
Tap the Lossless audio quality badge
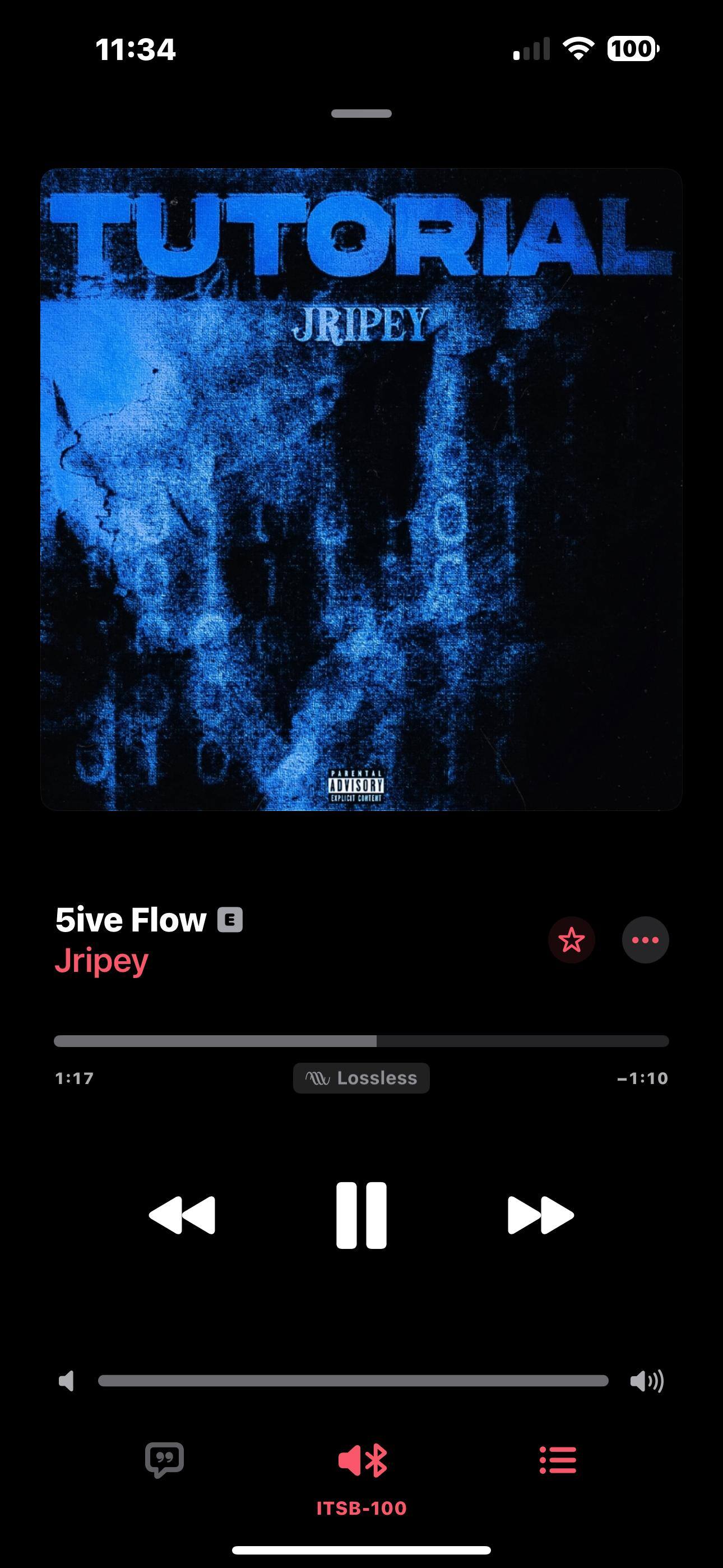click(361, 1078)
